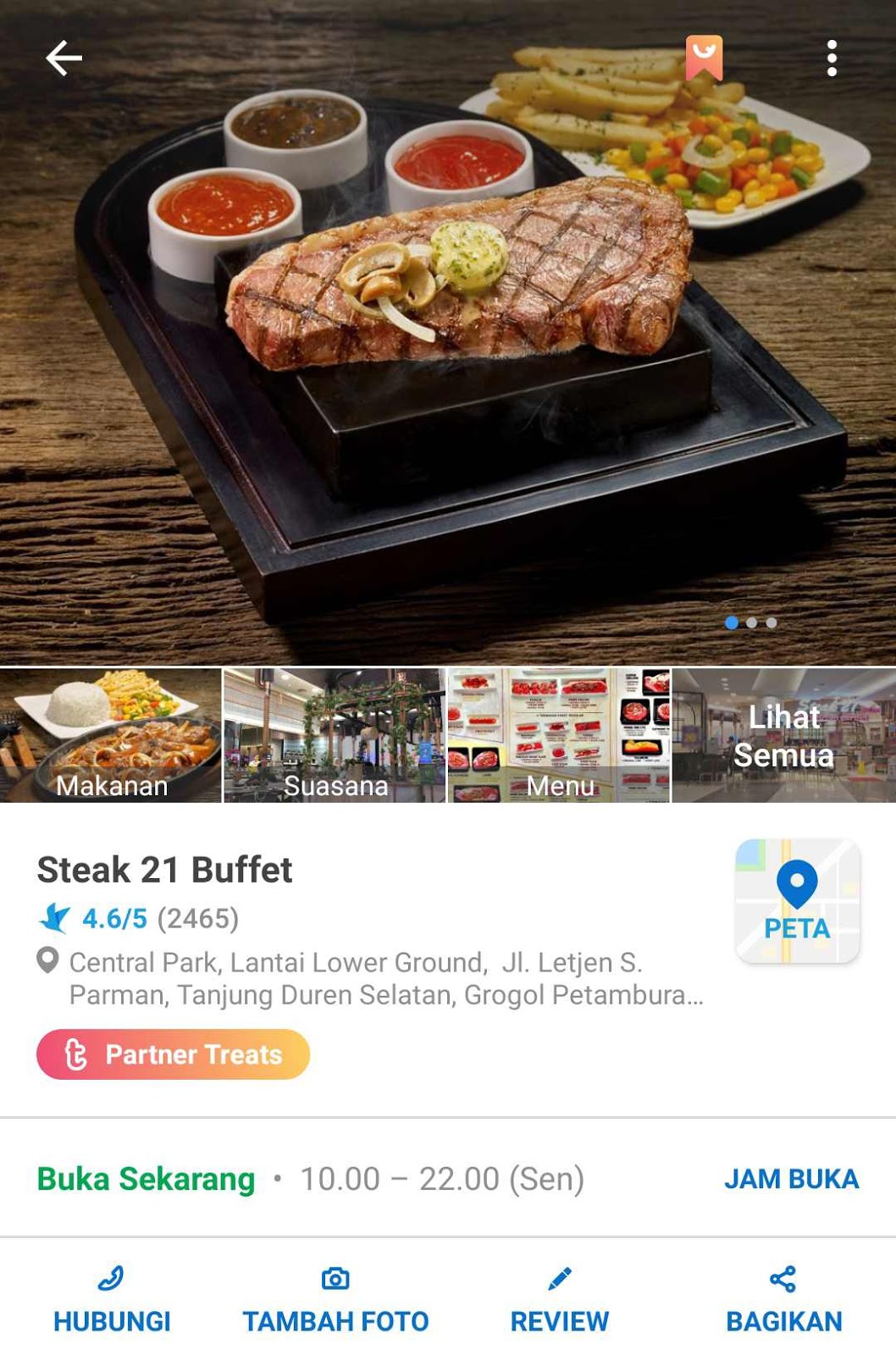
Task: Open the PETA map location
Action: pyautogui.click(x=797, y=901)
